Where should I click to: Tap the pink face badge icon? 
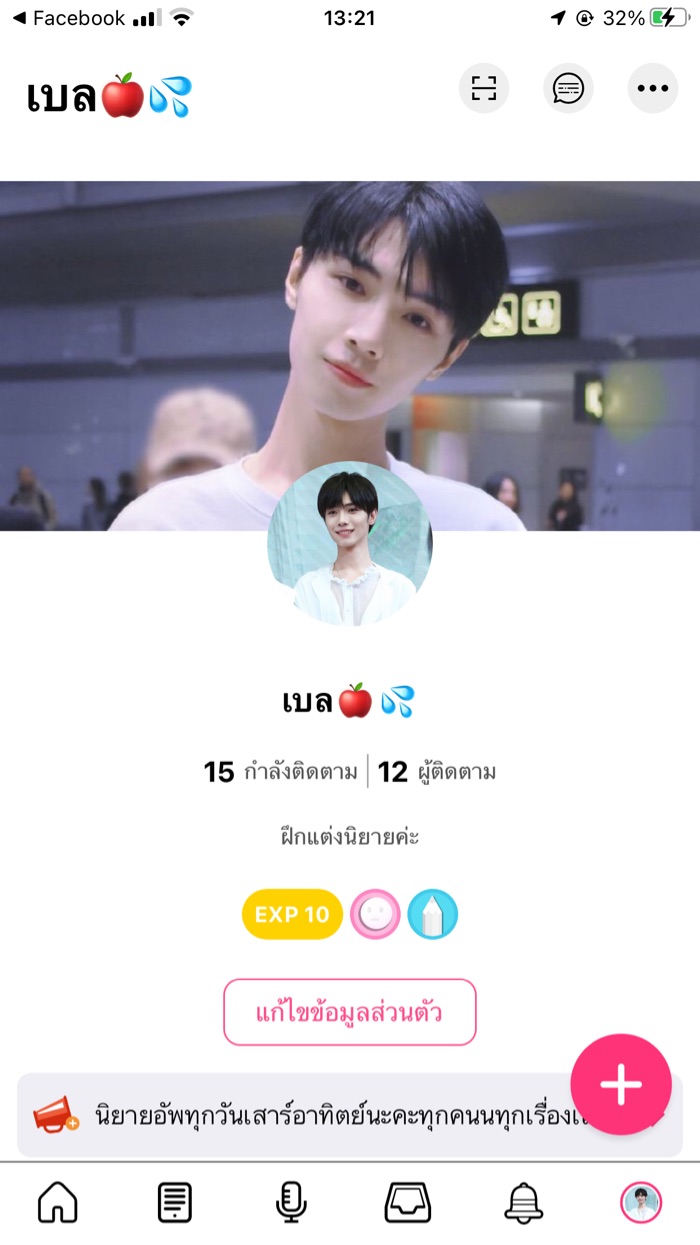coord(375,915)
